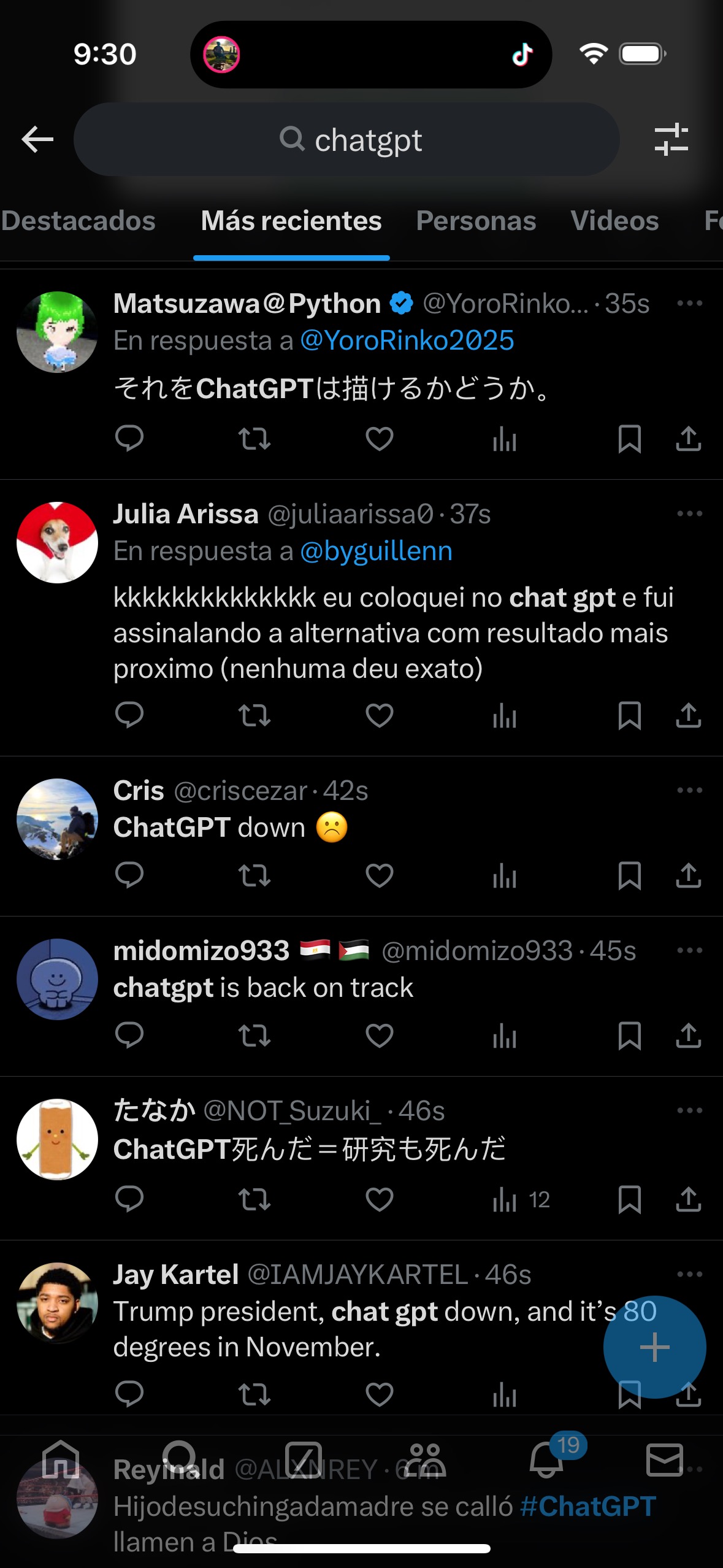
Task: Open the notifications bell tab
Action: point(547,1460)
